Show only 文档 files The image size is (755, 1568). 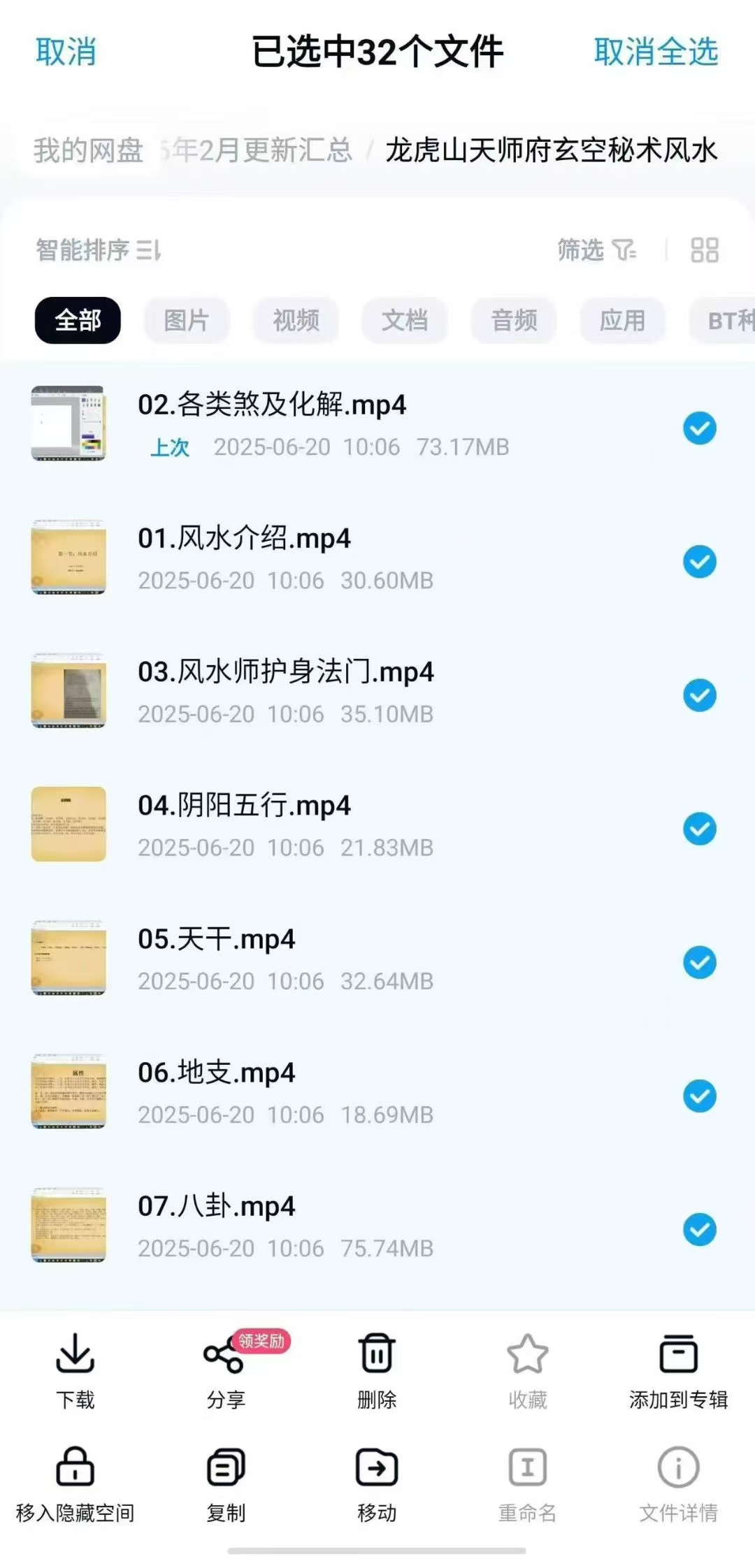405,321
